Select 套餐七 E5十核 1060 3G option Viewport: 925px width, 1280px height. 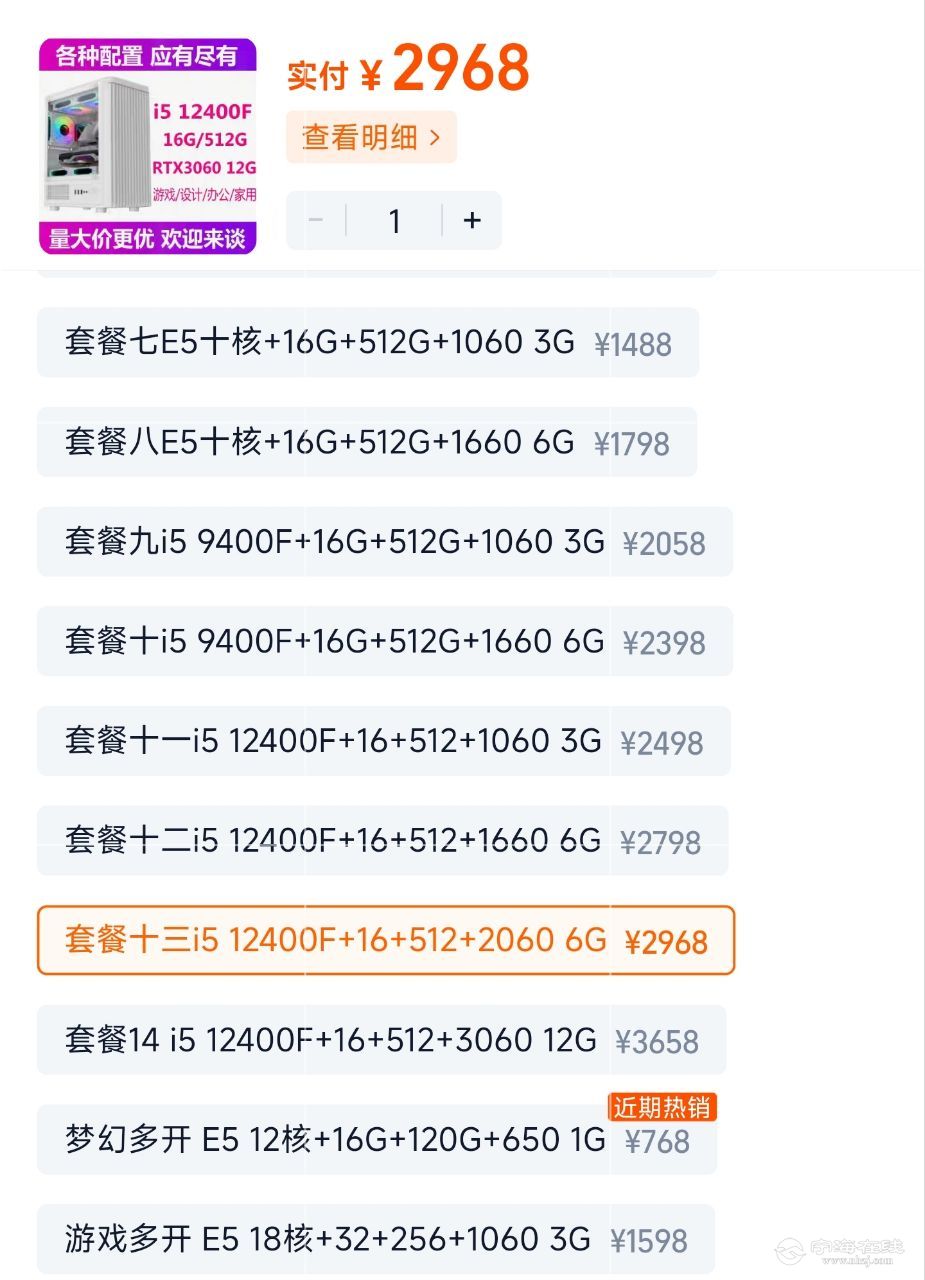(x=367, y=343)
